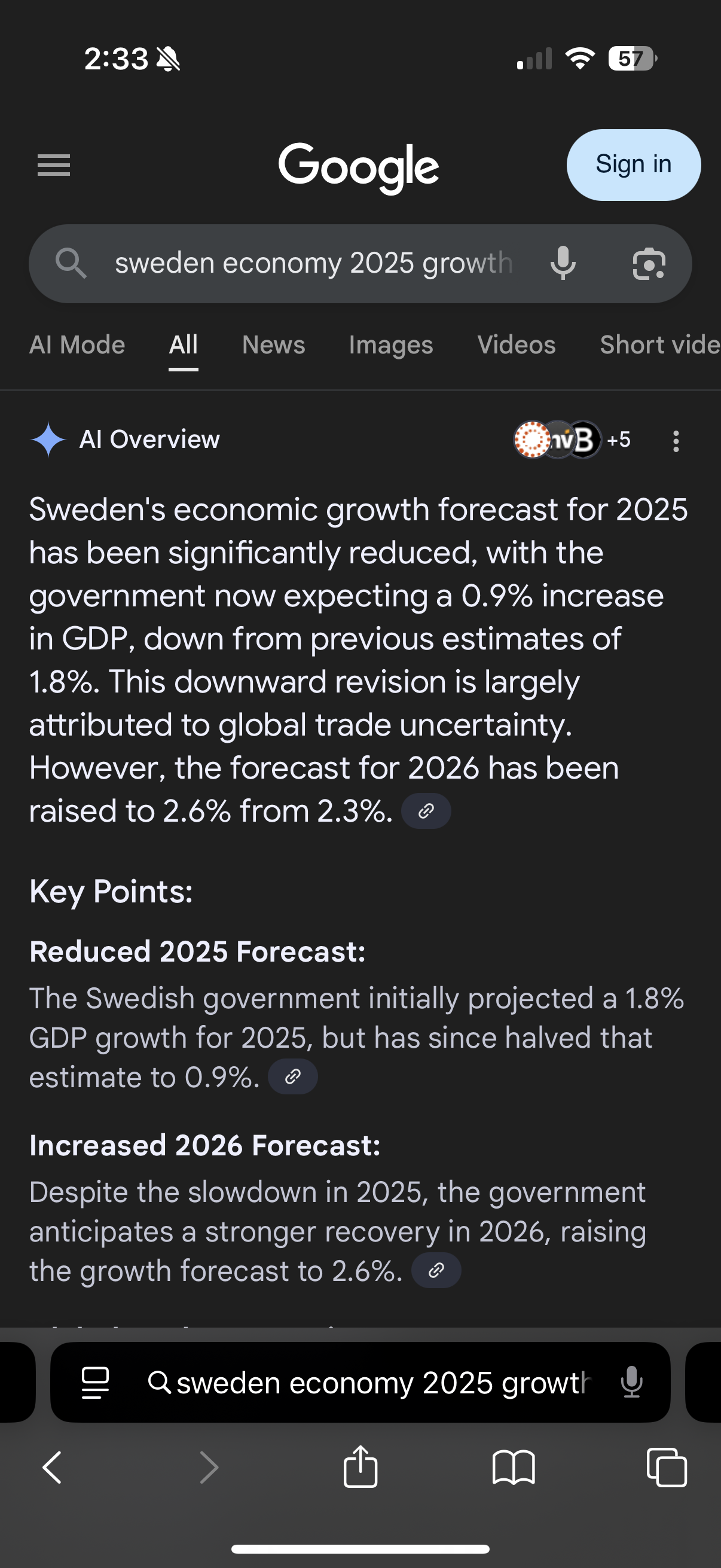Go back to the previous page
This screenshot has width=721, height=1568.
click(x=53, y=1468)
